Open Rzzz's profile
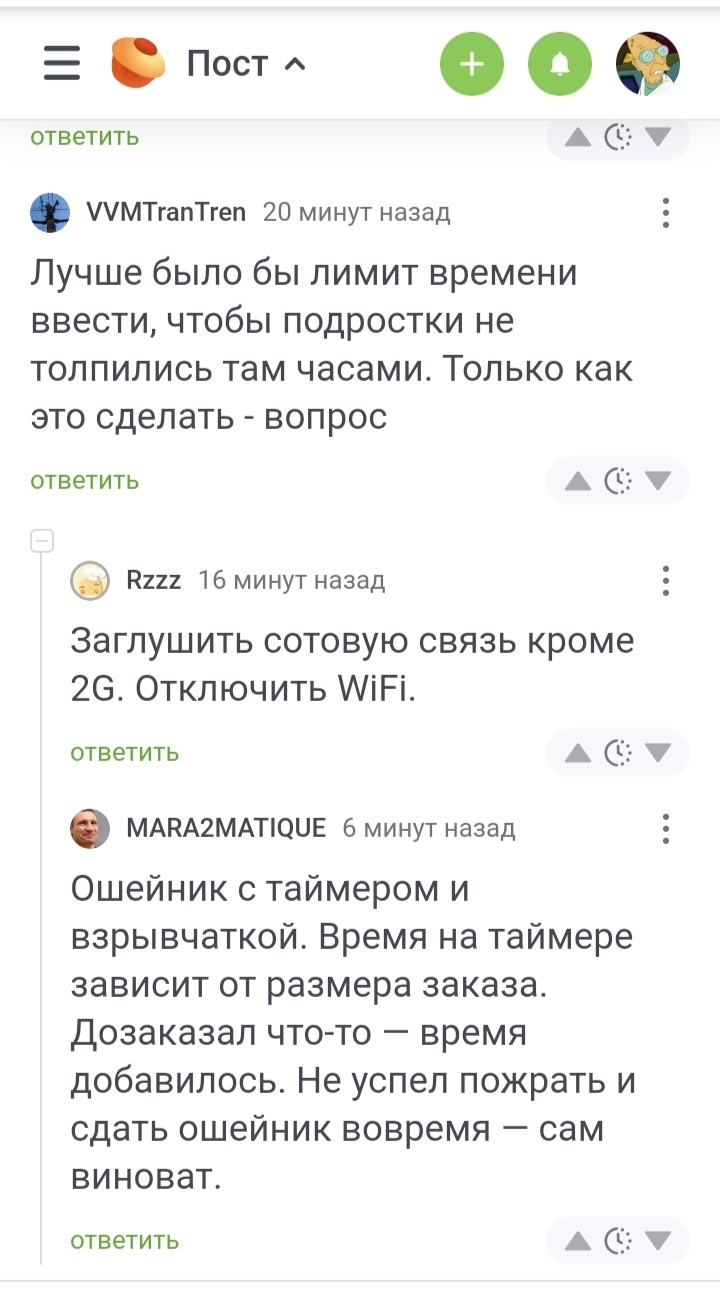This screenshot has height=1299, width=720. 153,580
